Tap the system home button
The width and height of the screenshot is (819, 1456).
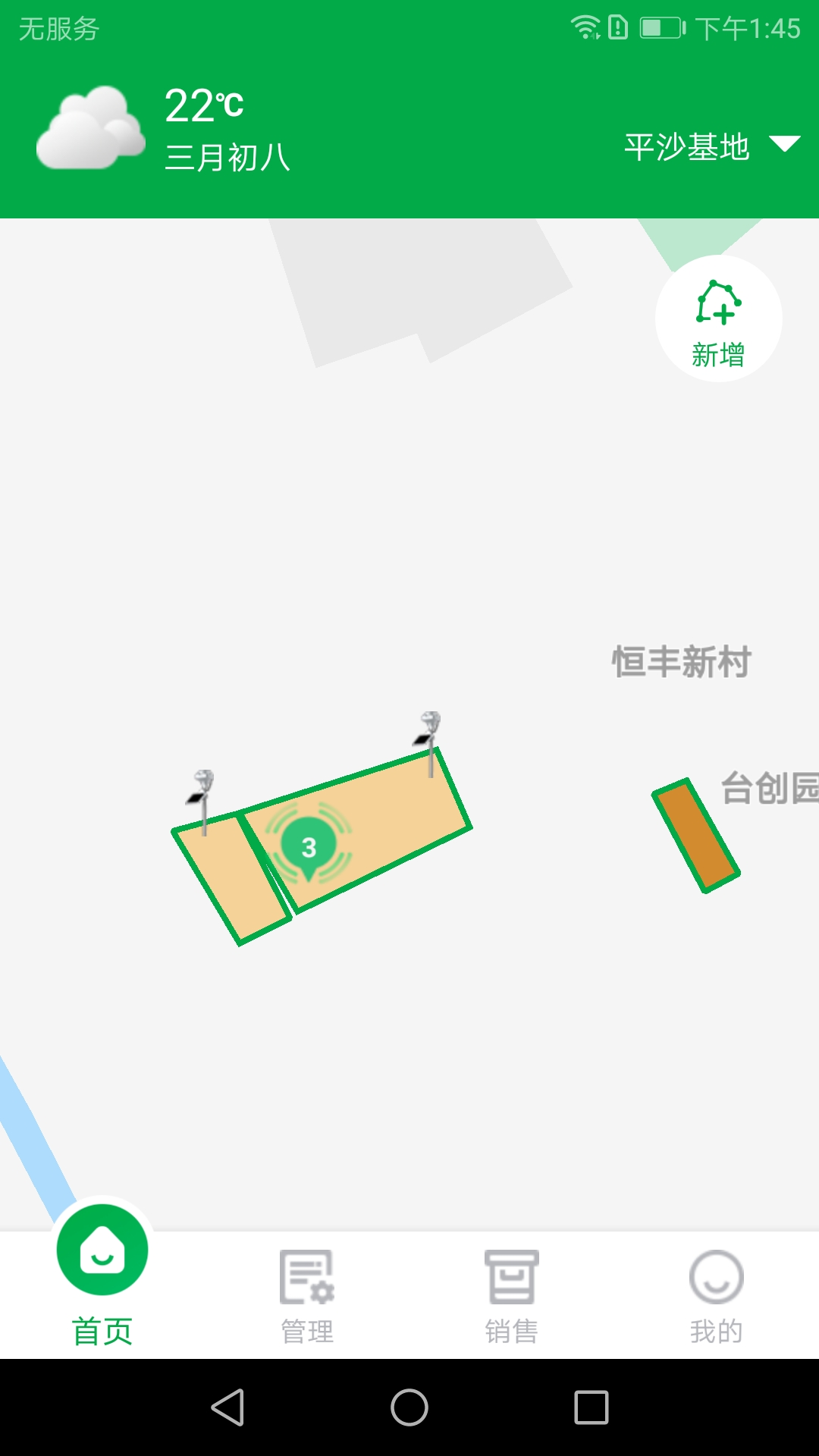pyautogui.click(x=409, y=1407)
